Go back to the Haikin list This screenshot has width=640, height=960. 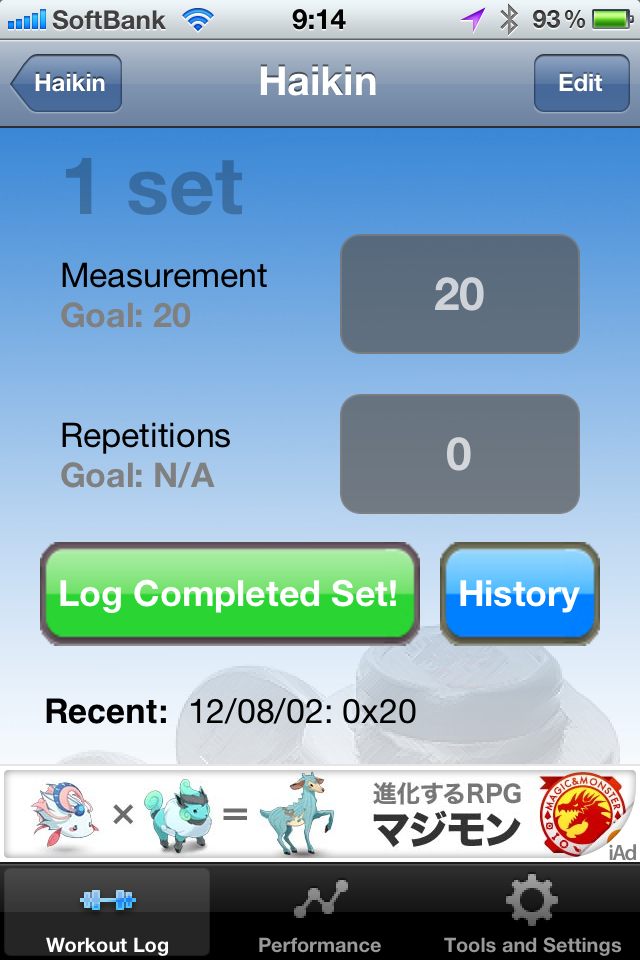(x=68, y=83)
